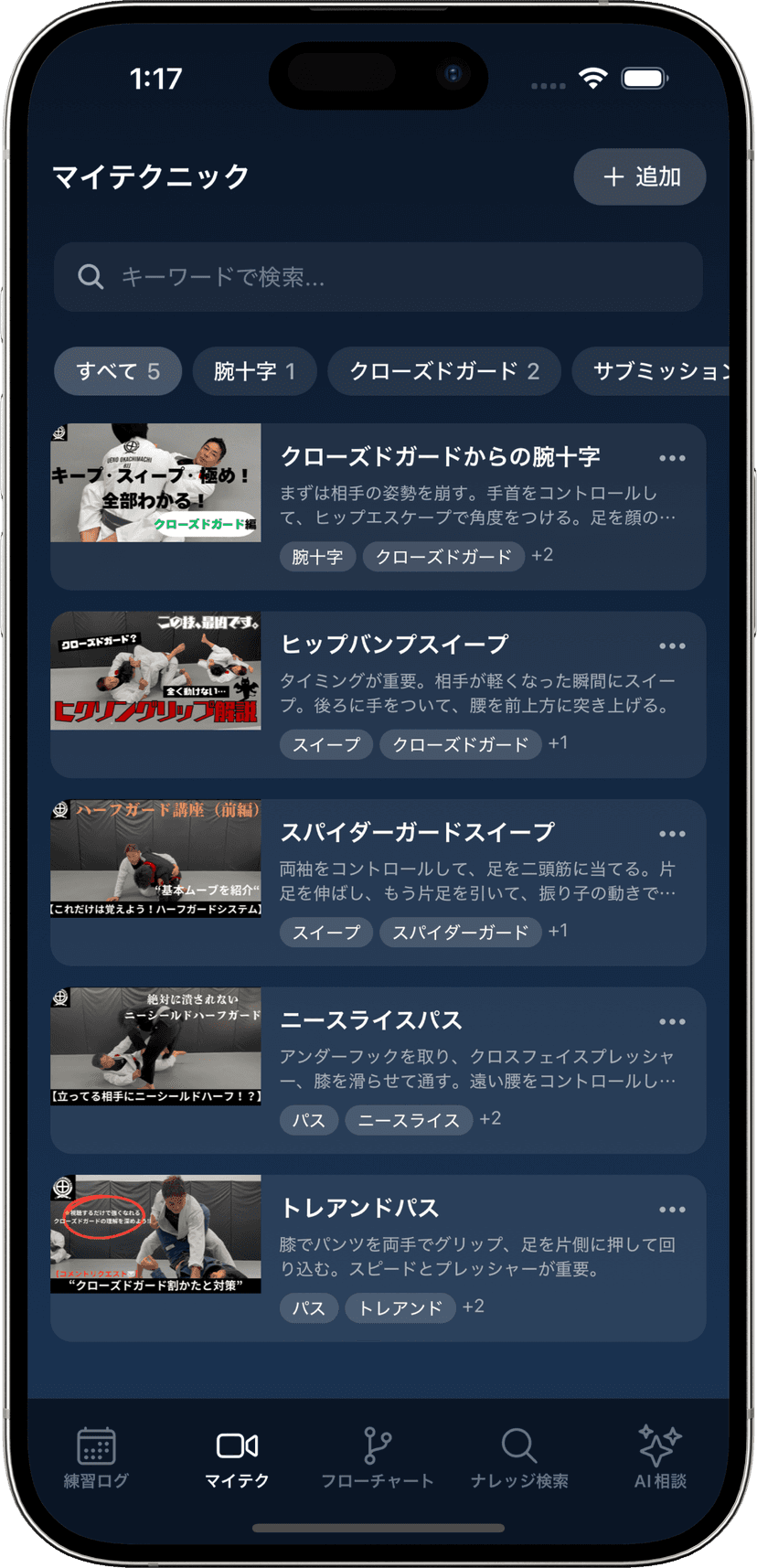This screenshot has height=1568, width=757.
Task: Go to the ナレッジ検索 tab
Action: 519,1458
